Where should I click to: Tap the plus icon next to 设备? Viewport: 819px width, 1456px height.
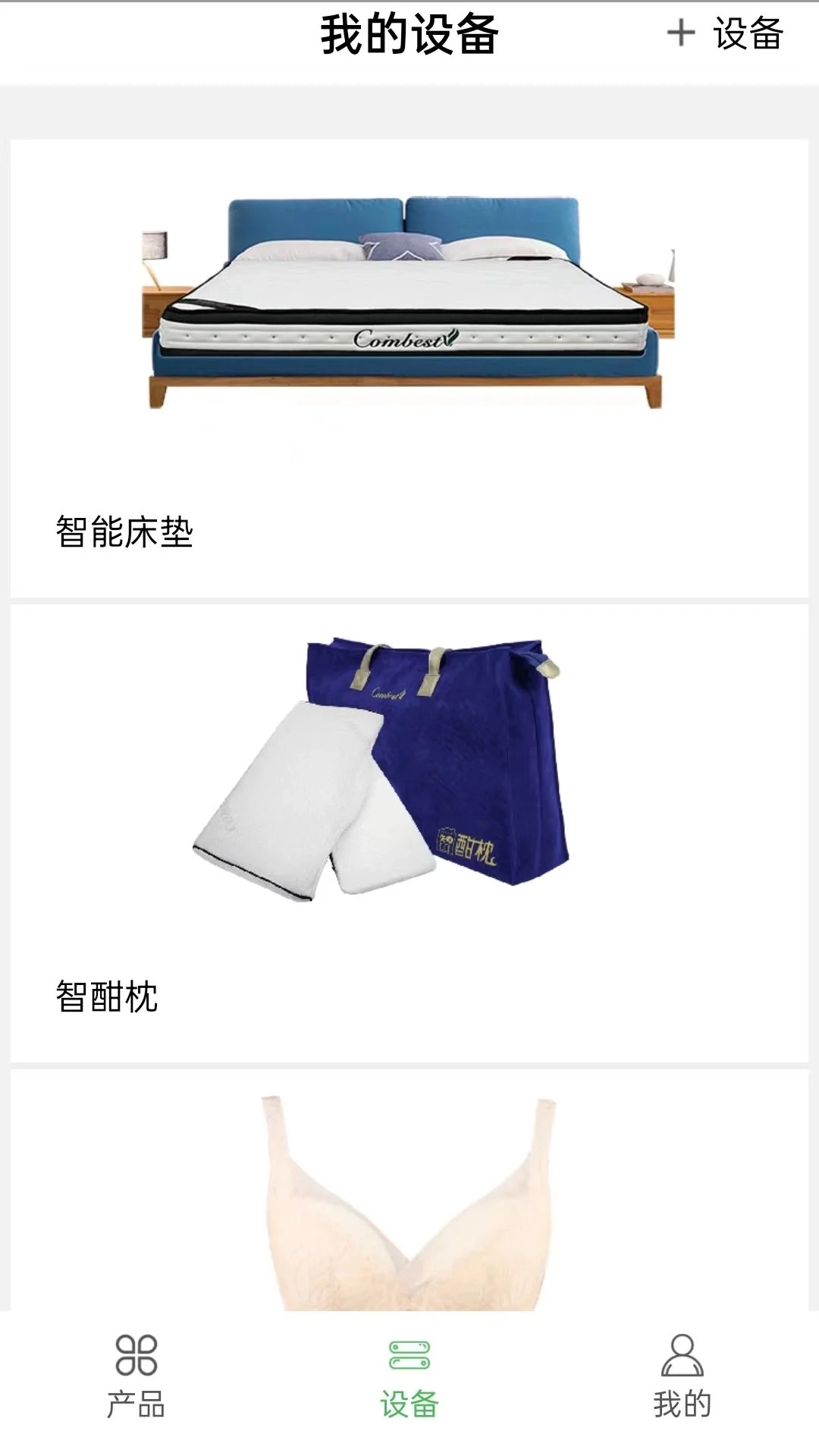pos(681,34)
